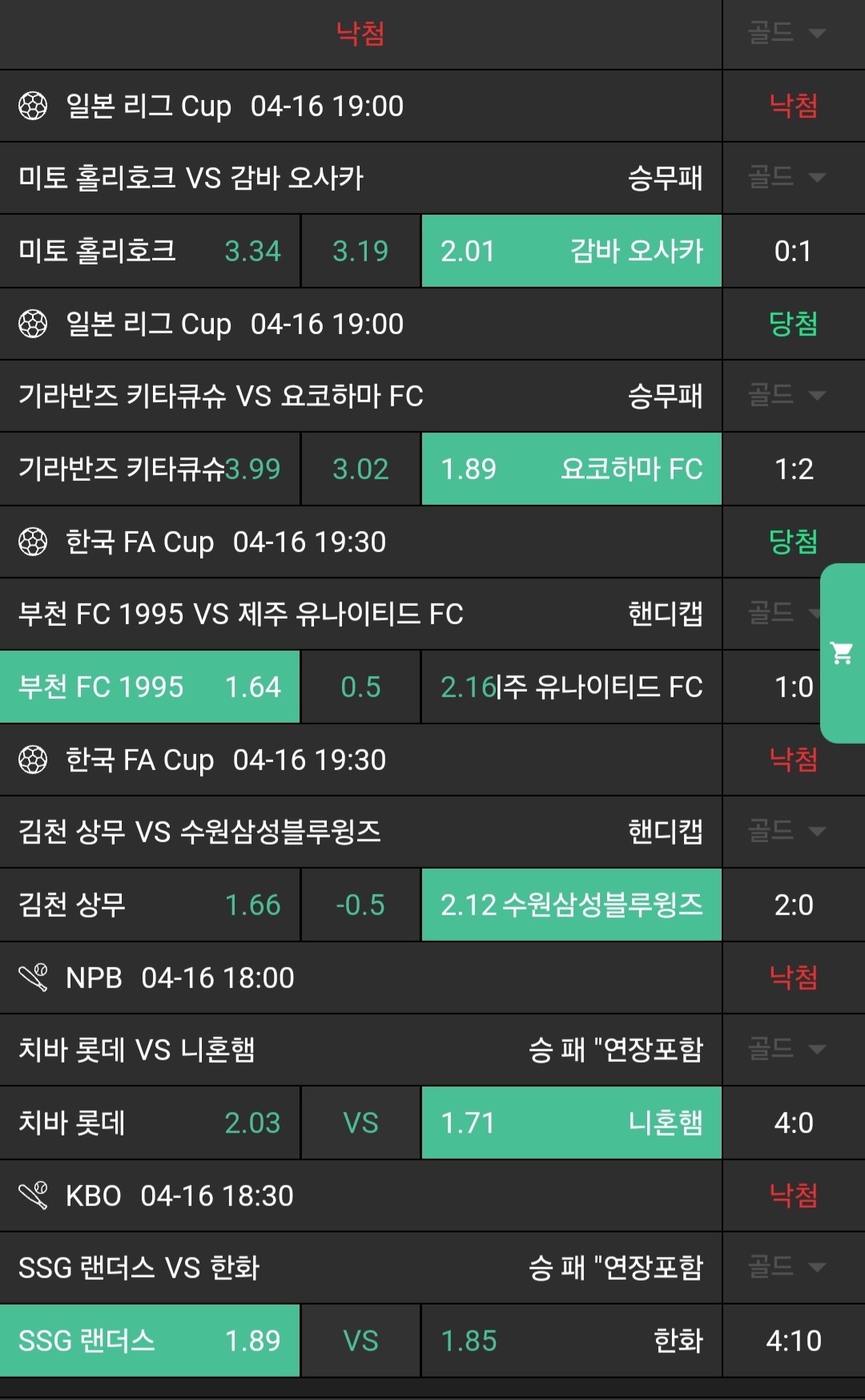The height and width of the screenshot is (1400, 865).
Task: Open 골드 dropdown for 미토 홀리호크 VS 감바 오사카
Action: coord(787,177)
